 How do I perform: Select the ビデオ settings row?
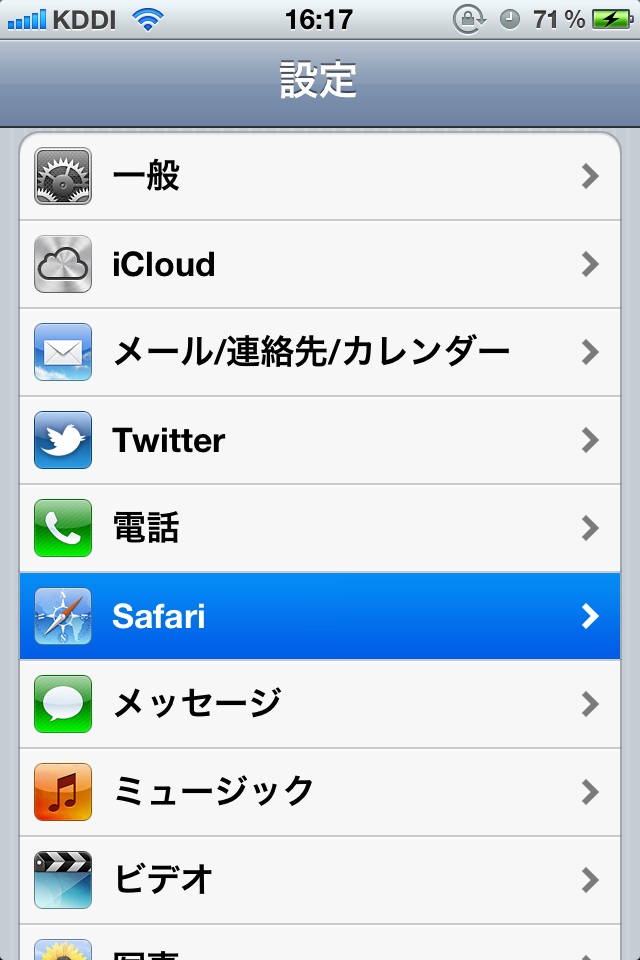click(x=320, y=880)
